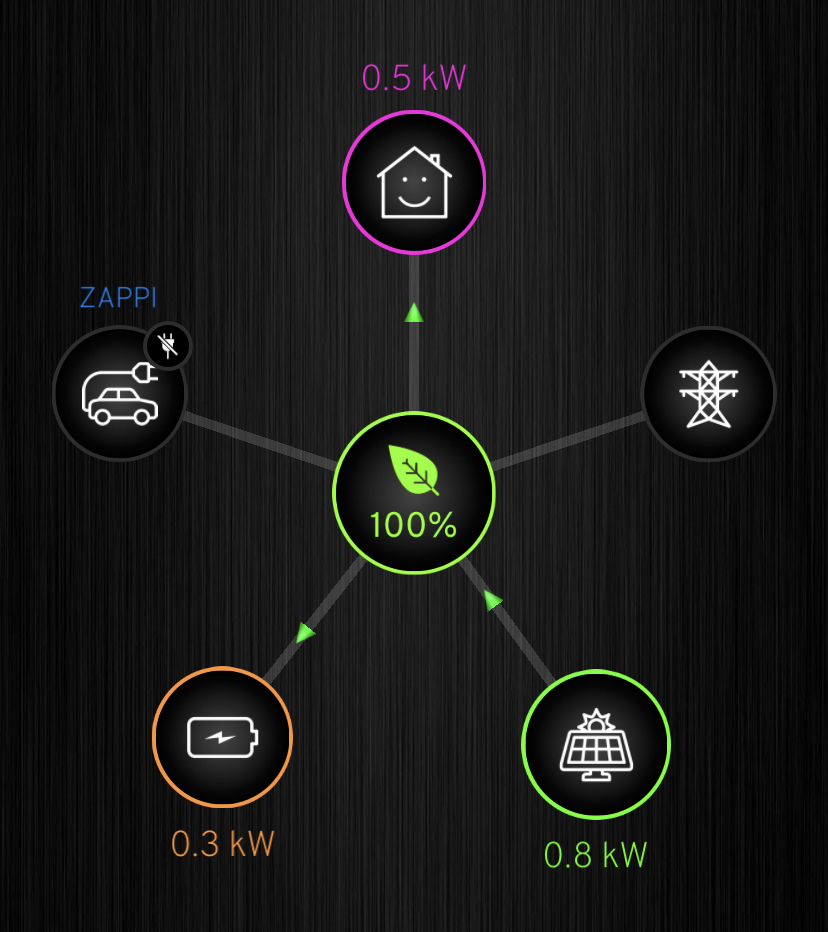This screenshot has width=828, height=932.
Task: Open the battery storage icon
Action: pyautogui.click(x=222, y=737)
